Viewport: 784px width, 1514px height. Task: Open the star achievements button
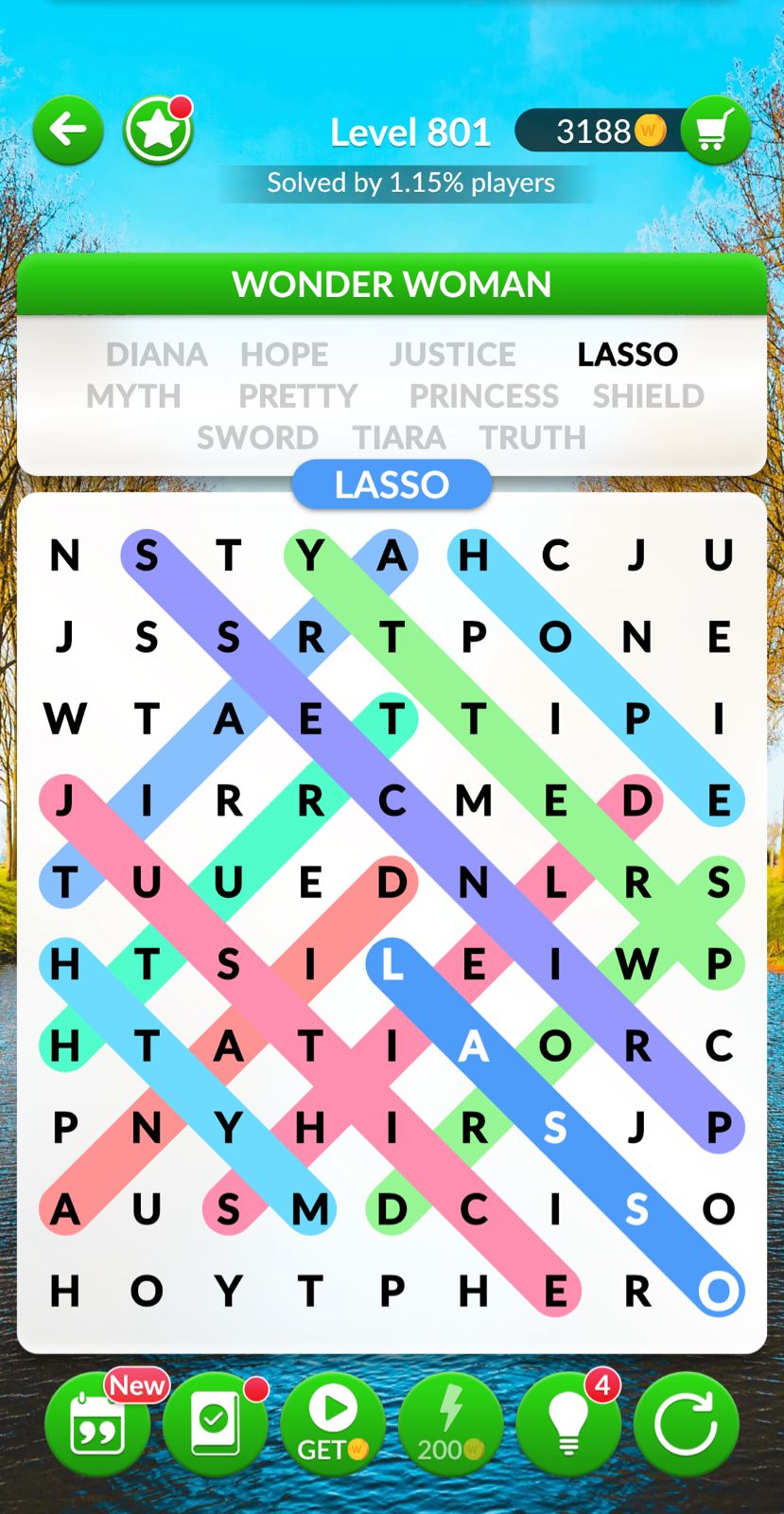(158, 130)
